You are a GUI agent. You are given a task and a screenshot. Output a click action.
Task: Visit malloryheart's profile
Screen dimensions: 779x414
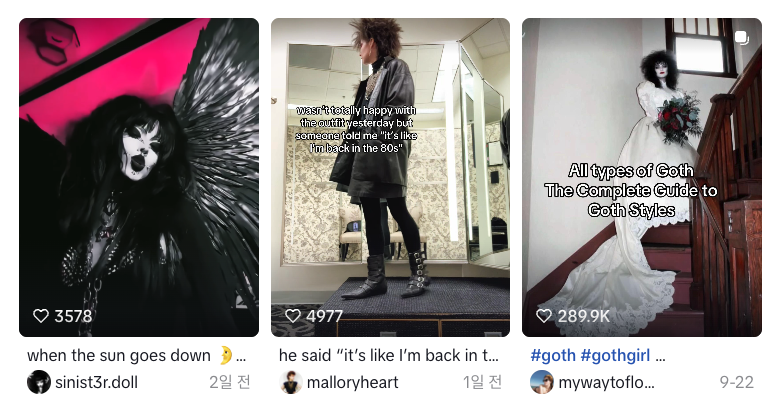tap(354, 382)
